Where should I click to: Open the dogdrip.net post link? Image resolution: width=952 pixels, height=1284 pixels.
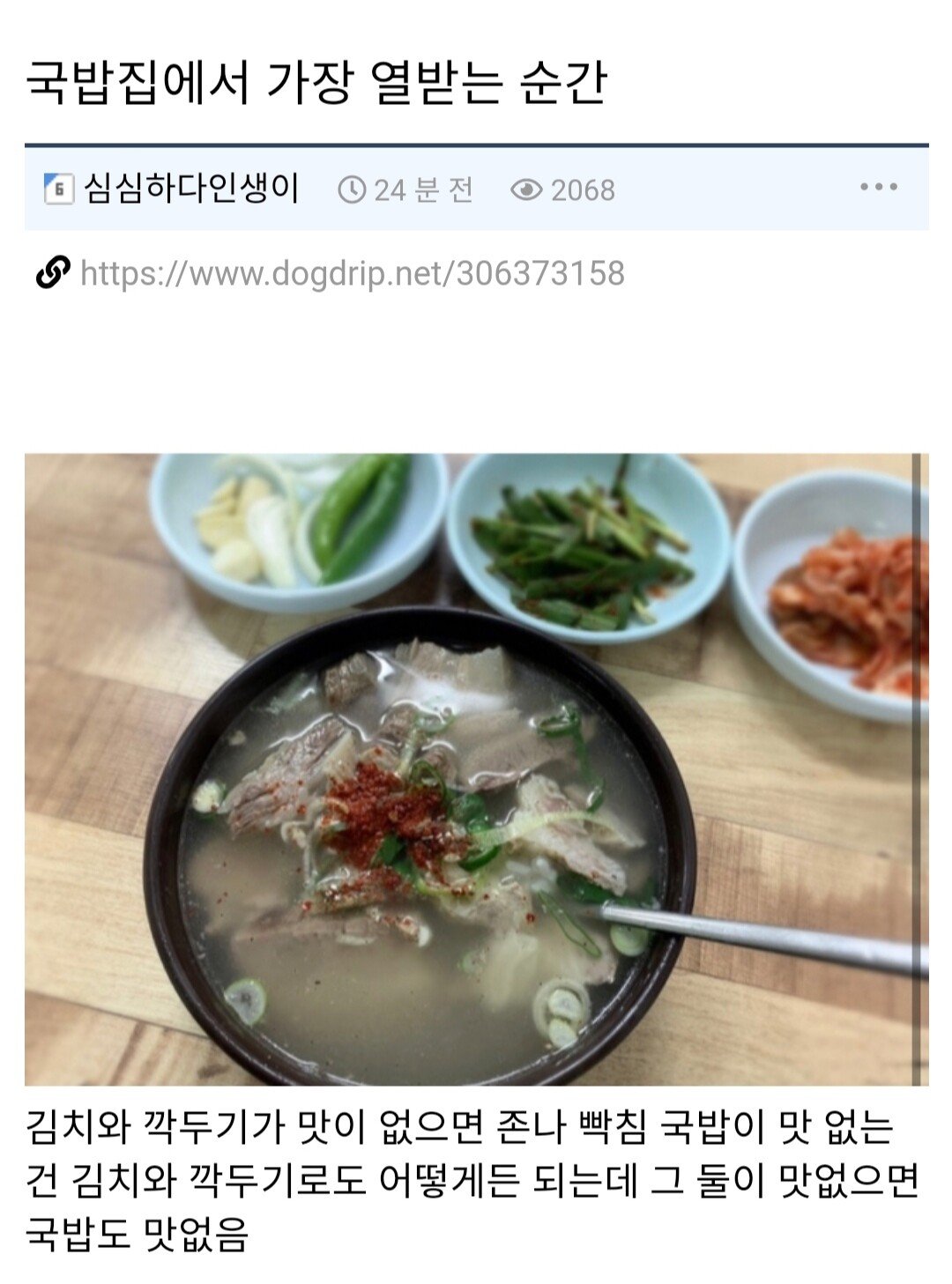(352, 273)
